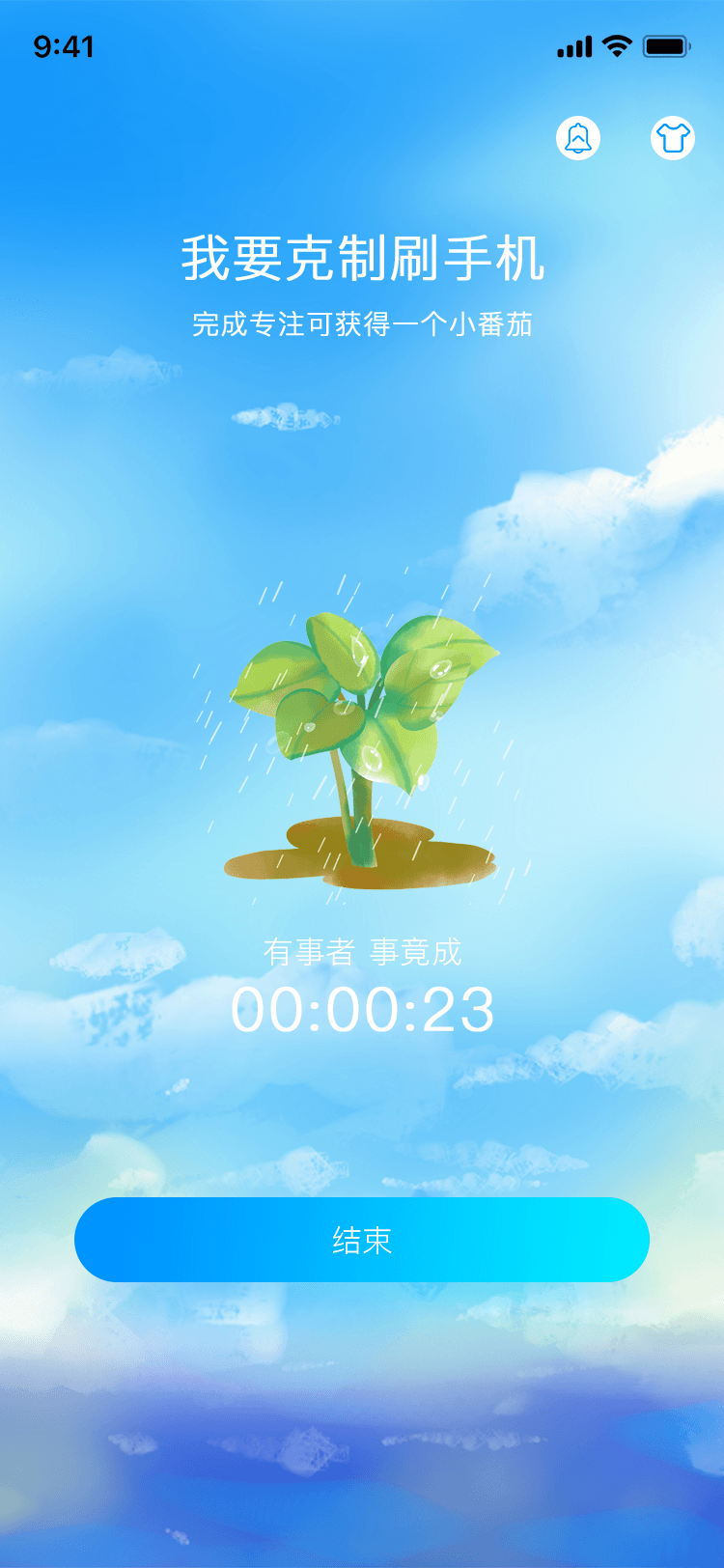Open the t-shirt theme icon
724x1568 pixels.
[672, 138]
